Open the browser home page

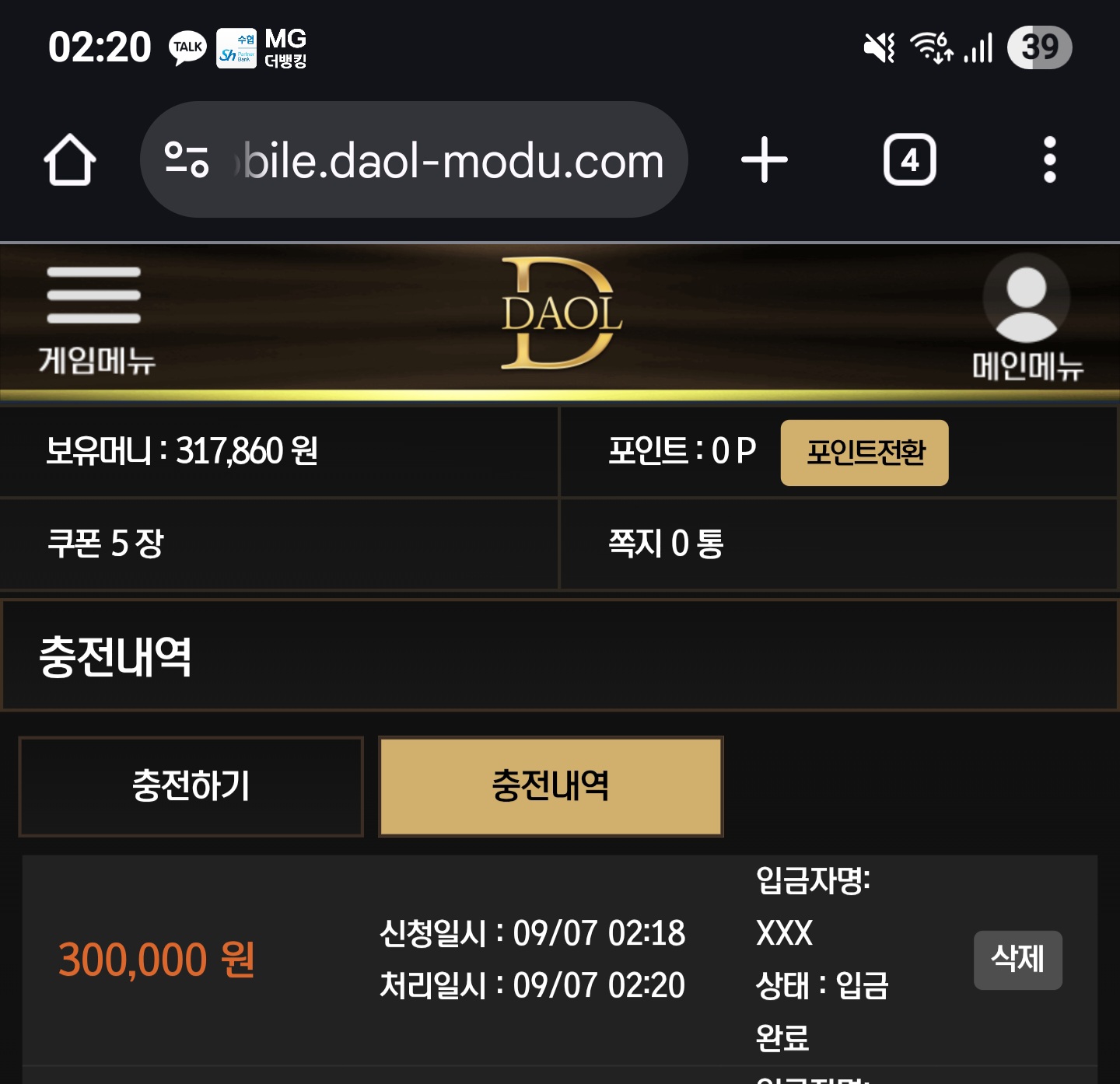(70, 160)
